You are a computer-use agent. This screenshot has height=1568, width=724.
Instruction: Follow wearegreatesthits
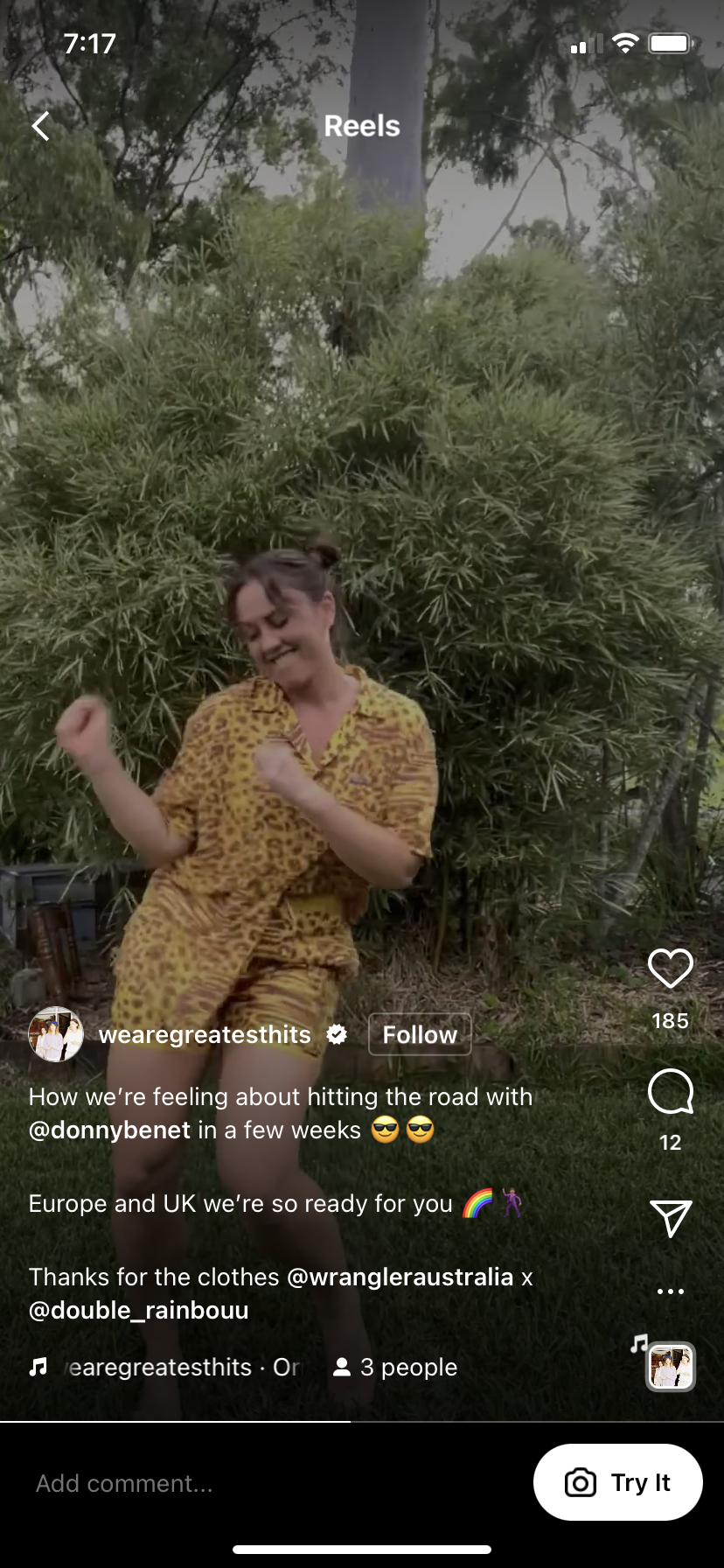(420, 1034)
